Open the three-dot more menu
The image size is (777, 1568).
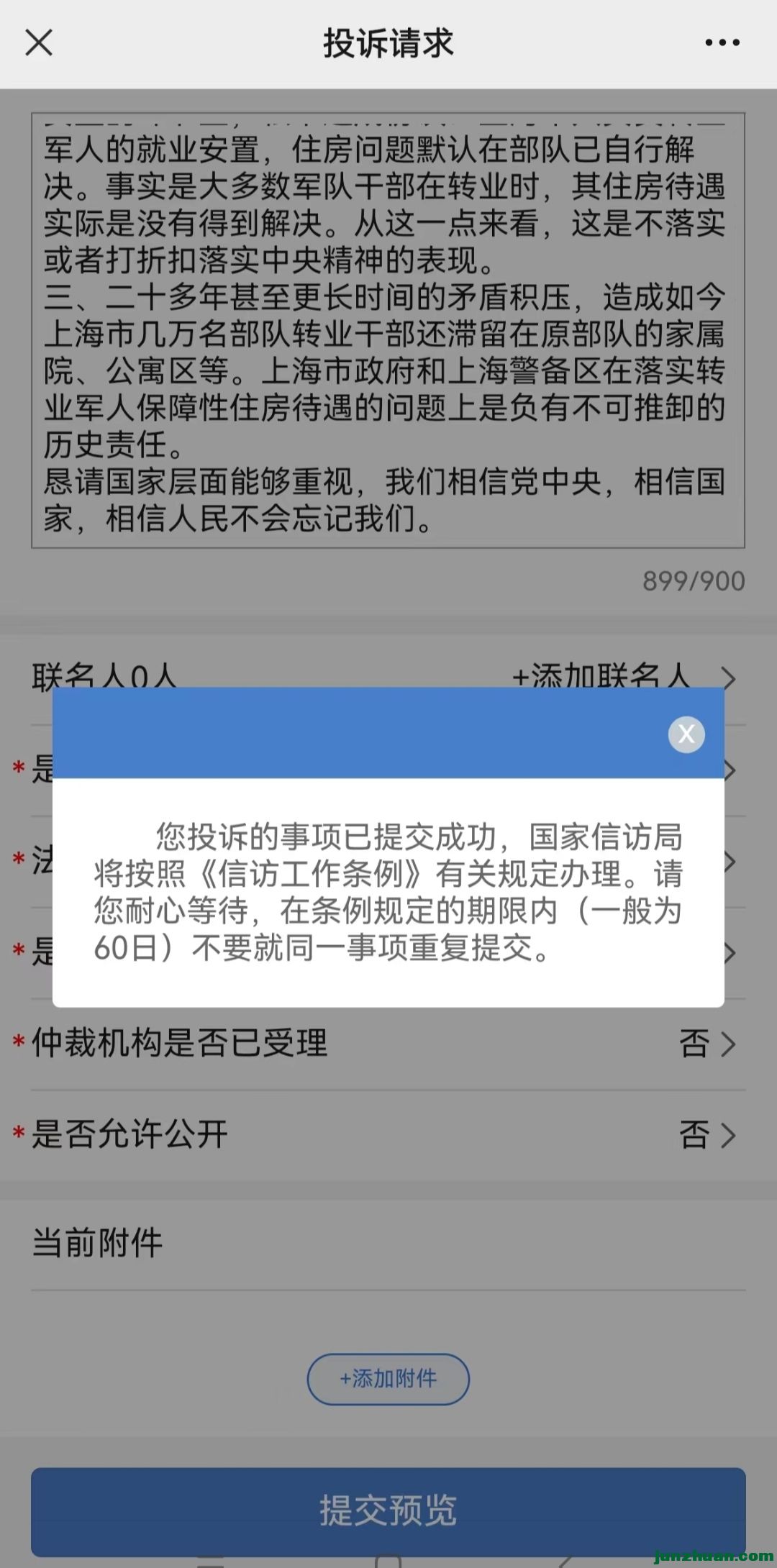tap(722, 43)
